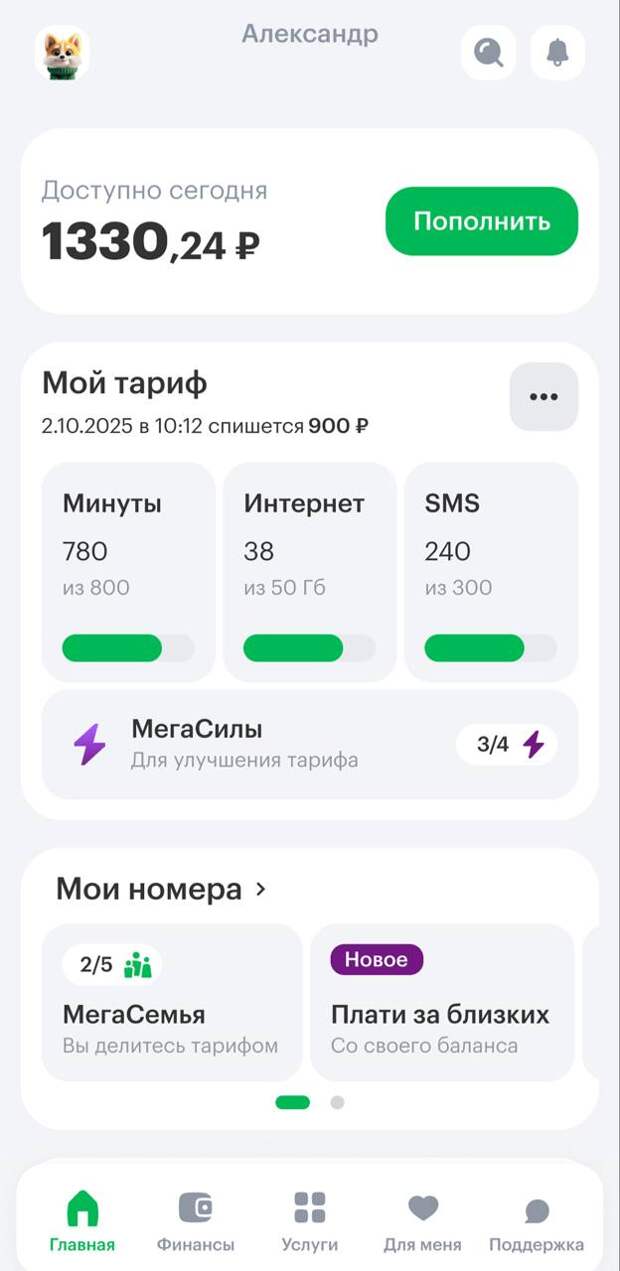This screenshot has width=620, height=1271.
Task: Open the МегаСемья card
Action: 171,1002
